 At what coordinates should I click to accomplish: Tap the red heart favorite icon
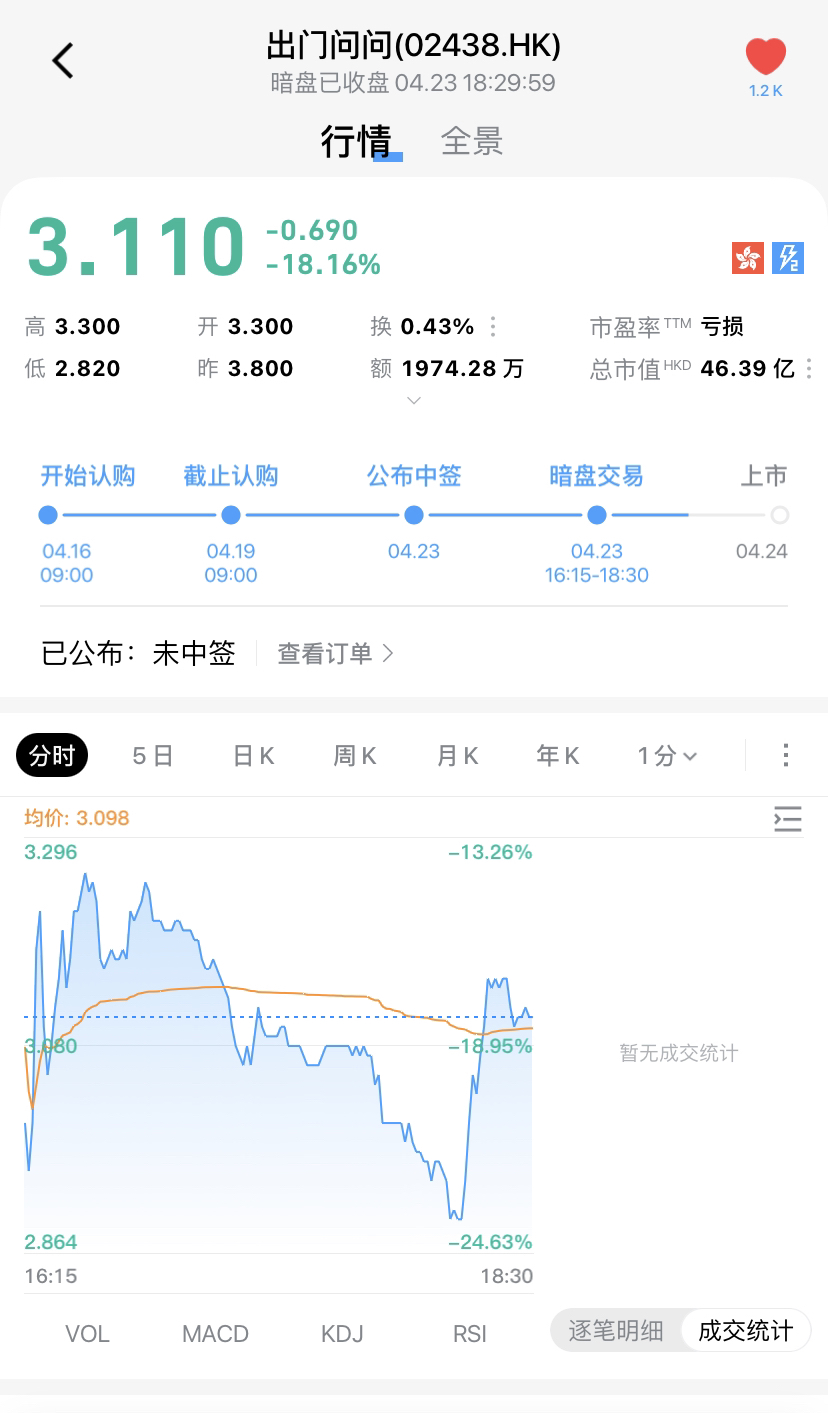click(765, 58)
